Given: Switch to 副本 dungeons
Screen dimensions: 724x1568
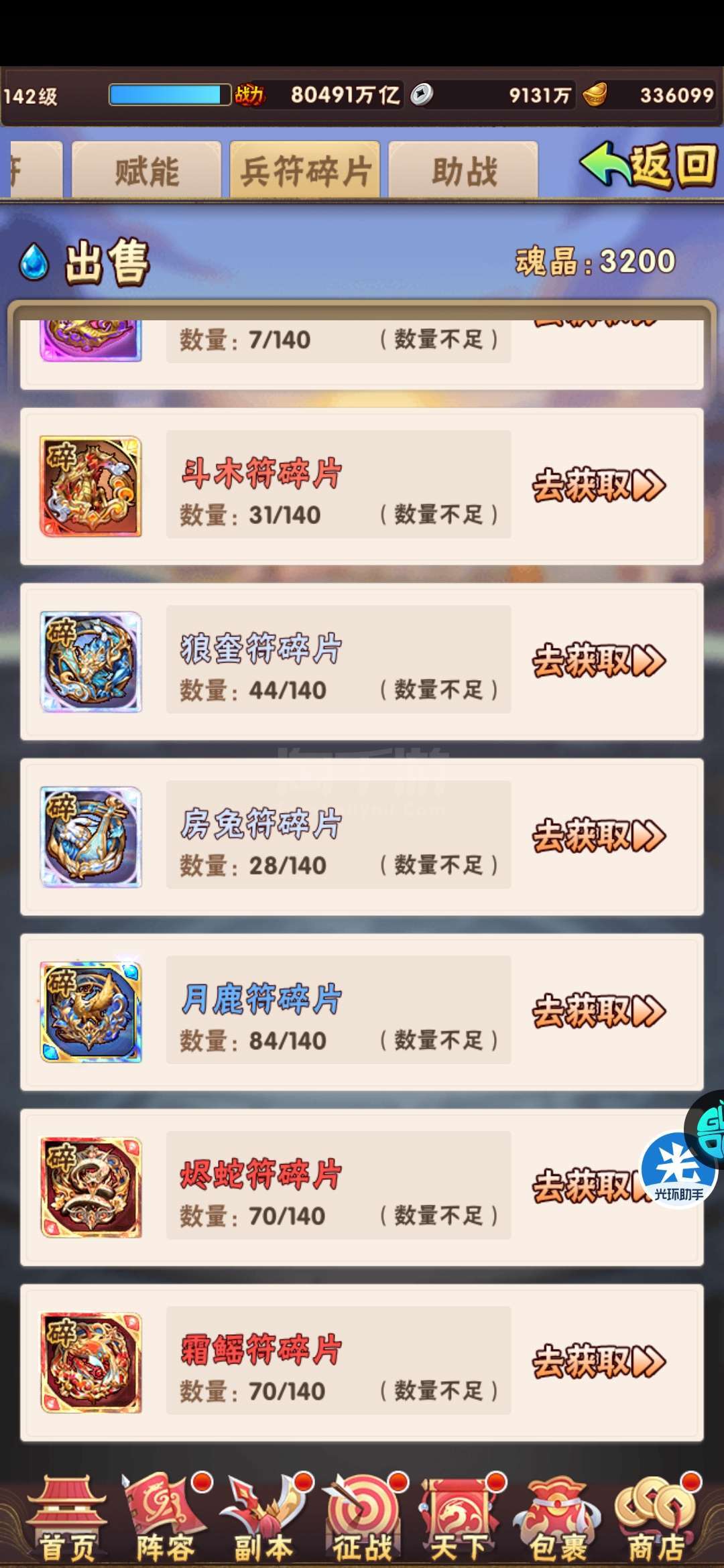Looking at the screenshot, I should pyautogui.click(x=264, y=1520).
